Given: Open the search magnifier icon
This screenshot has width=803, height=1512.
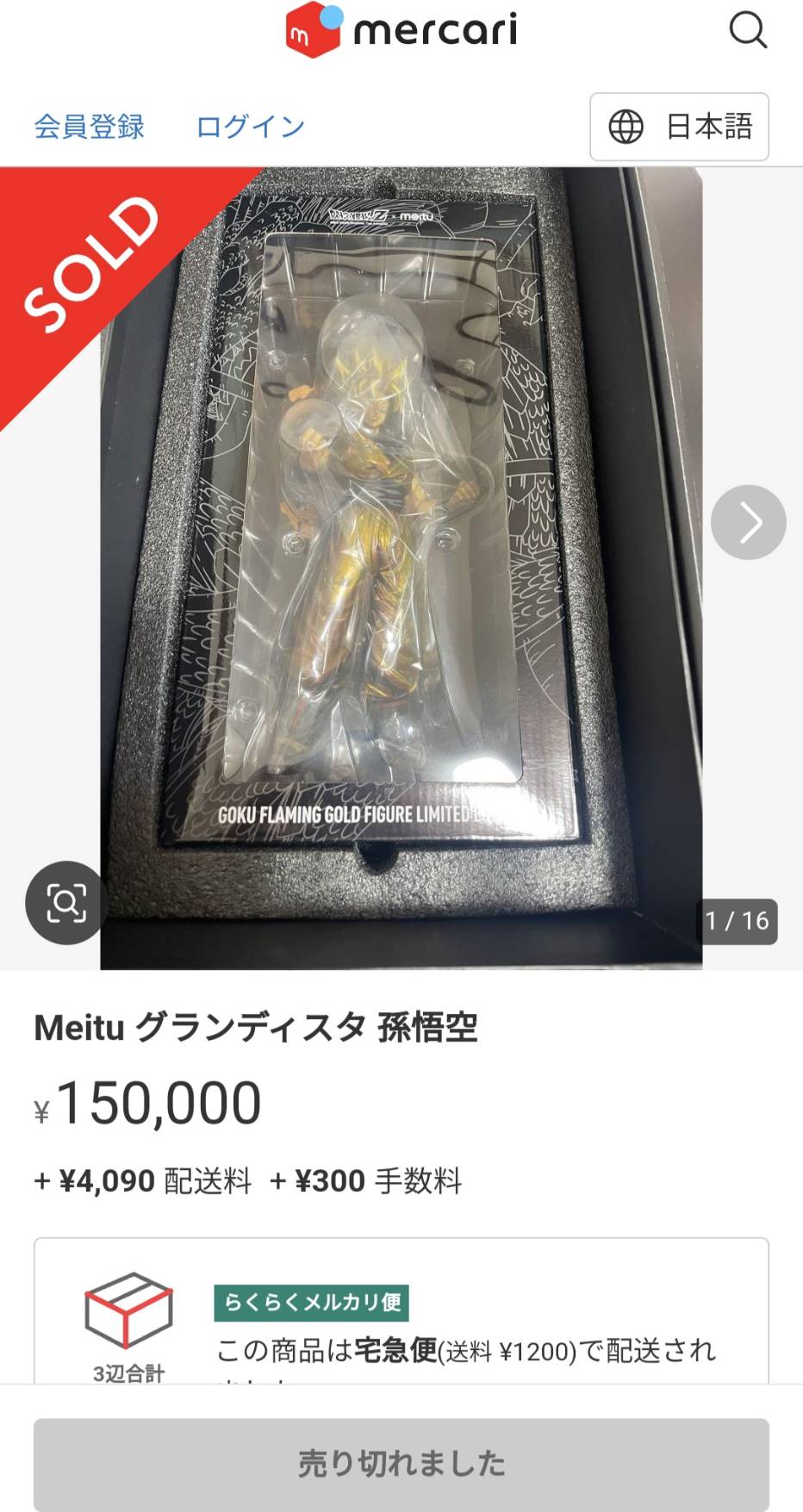Looking at the screenshot, I should (x=747, y=30).
